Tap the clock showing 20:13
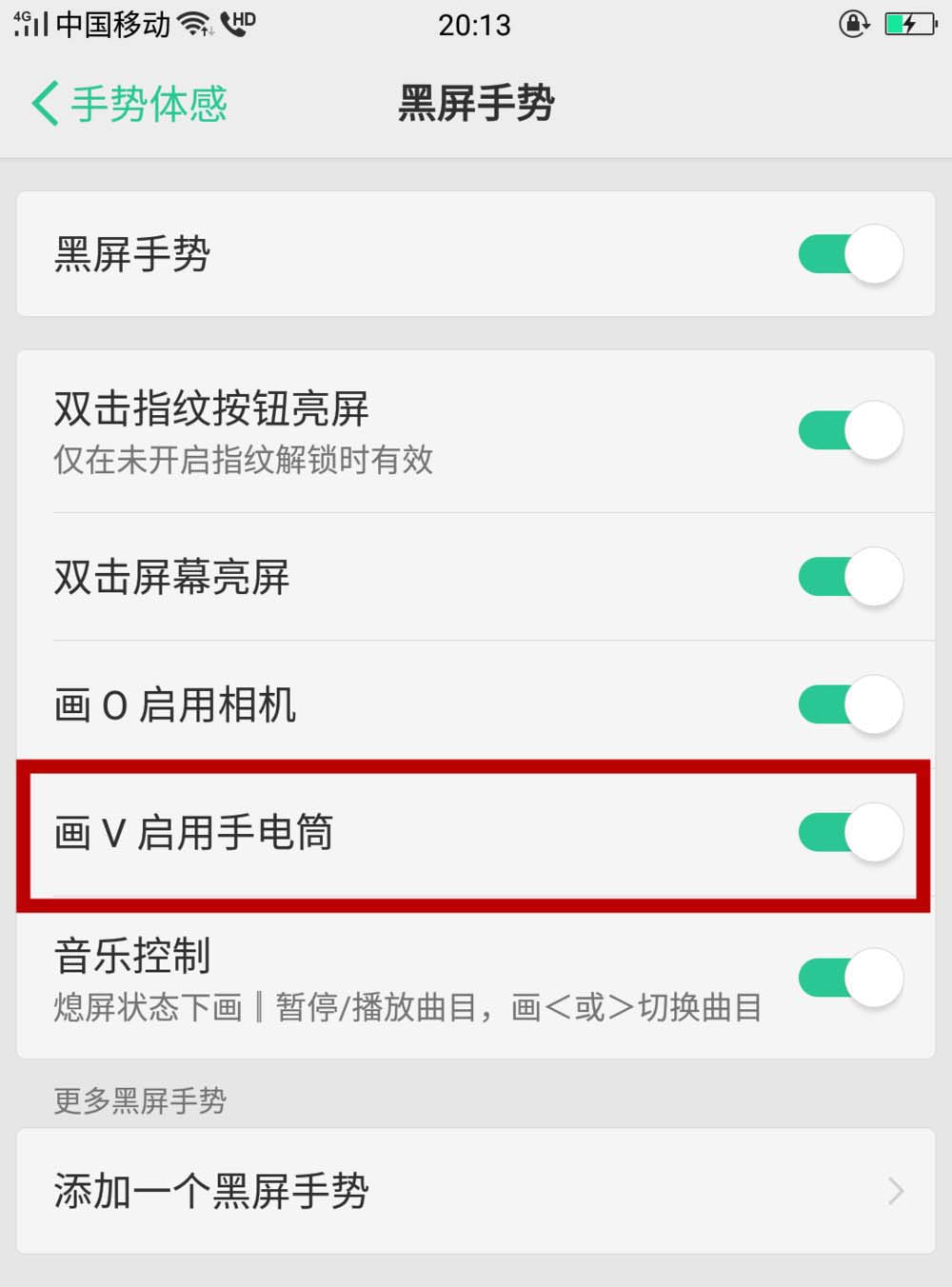Image resolution: width=952 pixels, height=1287 pixels. pyautogui.click(x=476, y=24)
